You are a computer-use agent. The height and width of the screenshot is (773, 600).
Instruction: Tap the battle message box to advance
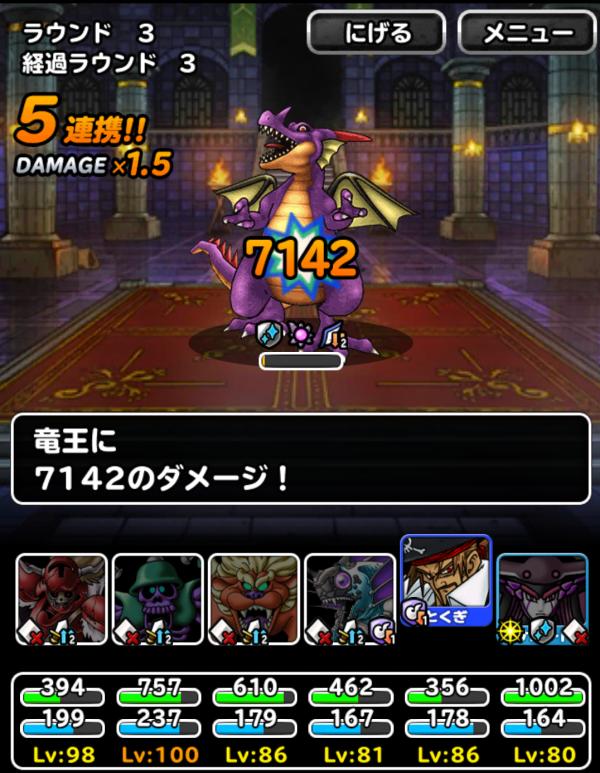[x=300, y=459]
